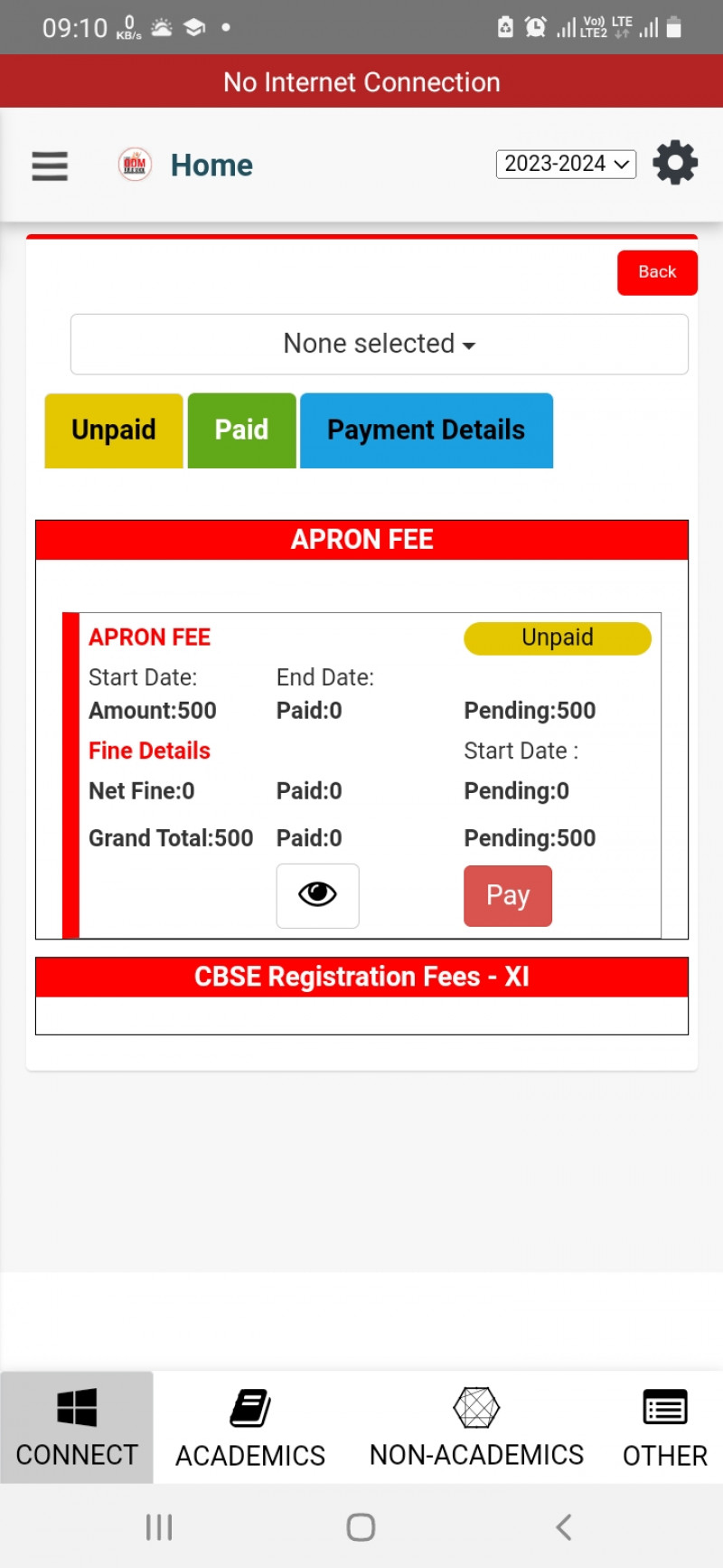The height and width of the screenshot is (1568, 723).
Task: Open the NON-ACADEMICS tab
Action: coord(476,1427)
